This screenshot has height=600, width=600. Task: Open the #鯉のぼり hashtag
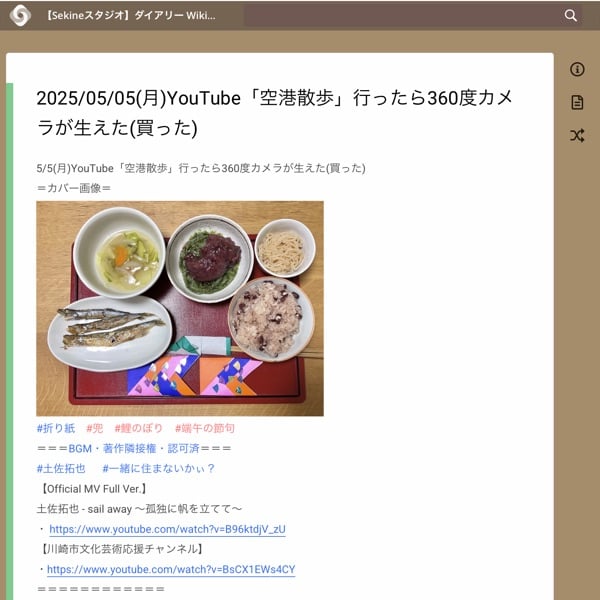tap(139, 428)
